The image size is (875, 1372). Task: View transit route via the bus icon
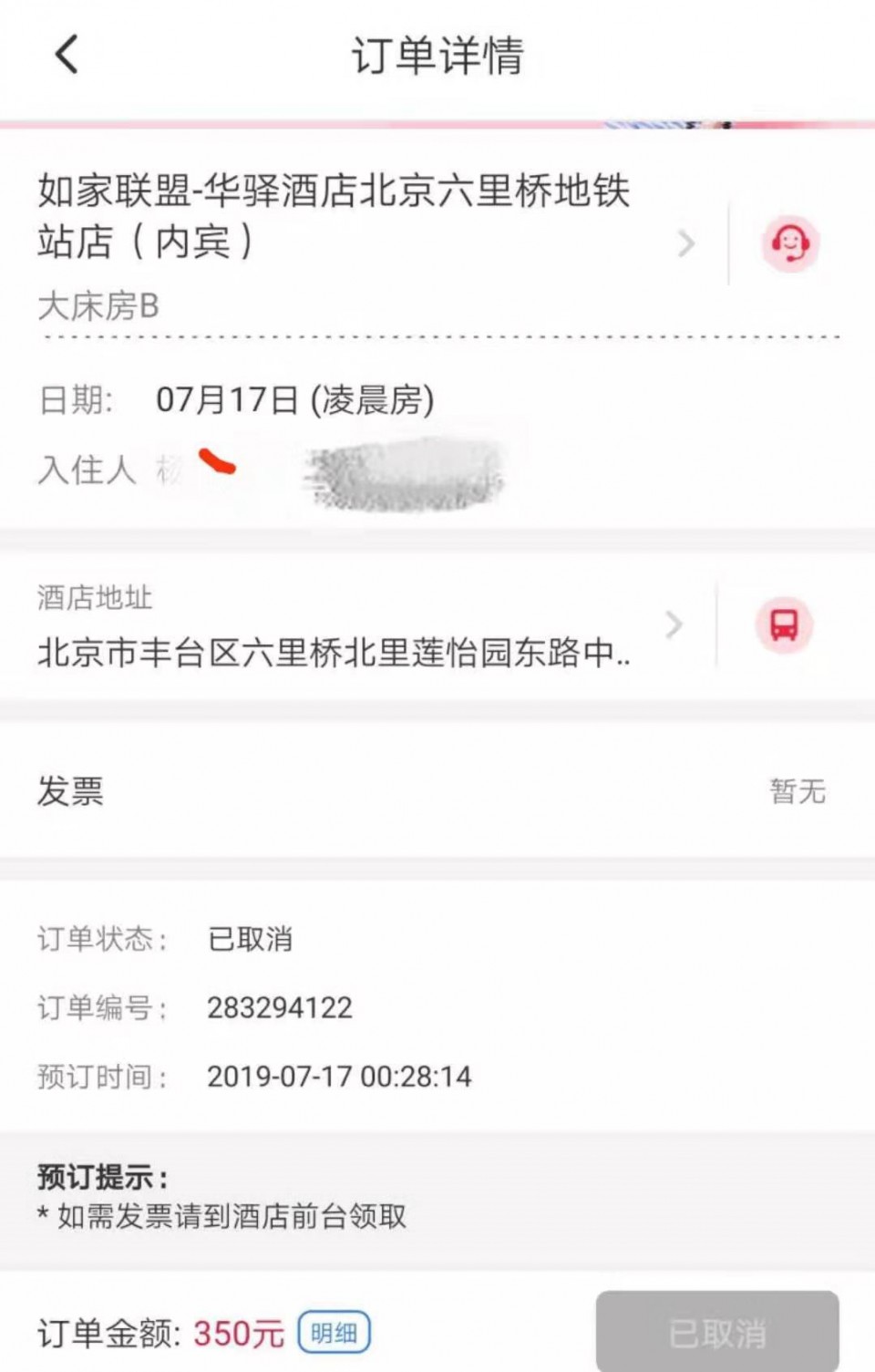[784, 625]
